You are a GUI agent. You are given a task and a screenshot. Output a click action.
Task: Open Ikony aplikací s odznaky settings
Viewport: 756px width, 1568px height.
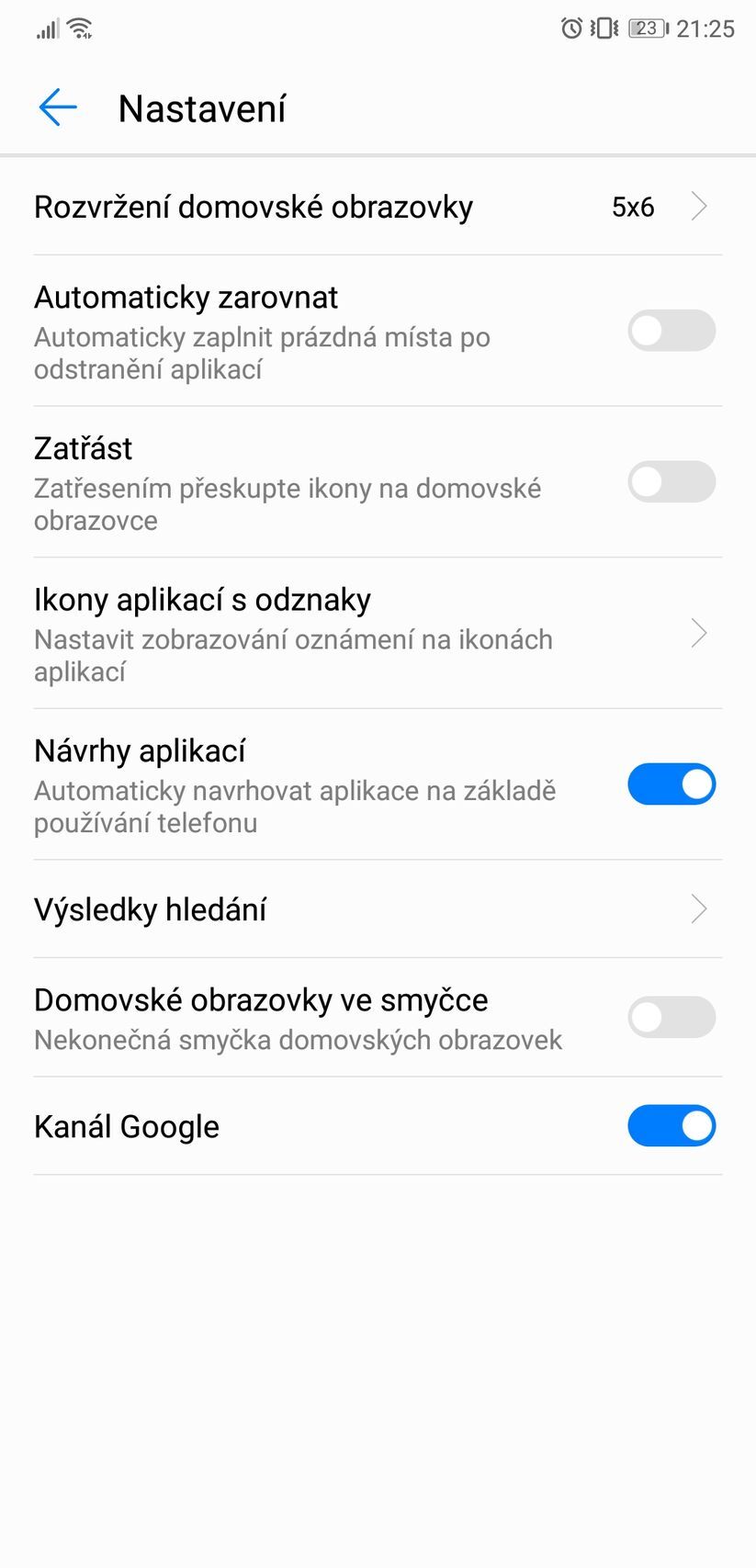coord(367,633)
